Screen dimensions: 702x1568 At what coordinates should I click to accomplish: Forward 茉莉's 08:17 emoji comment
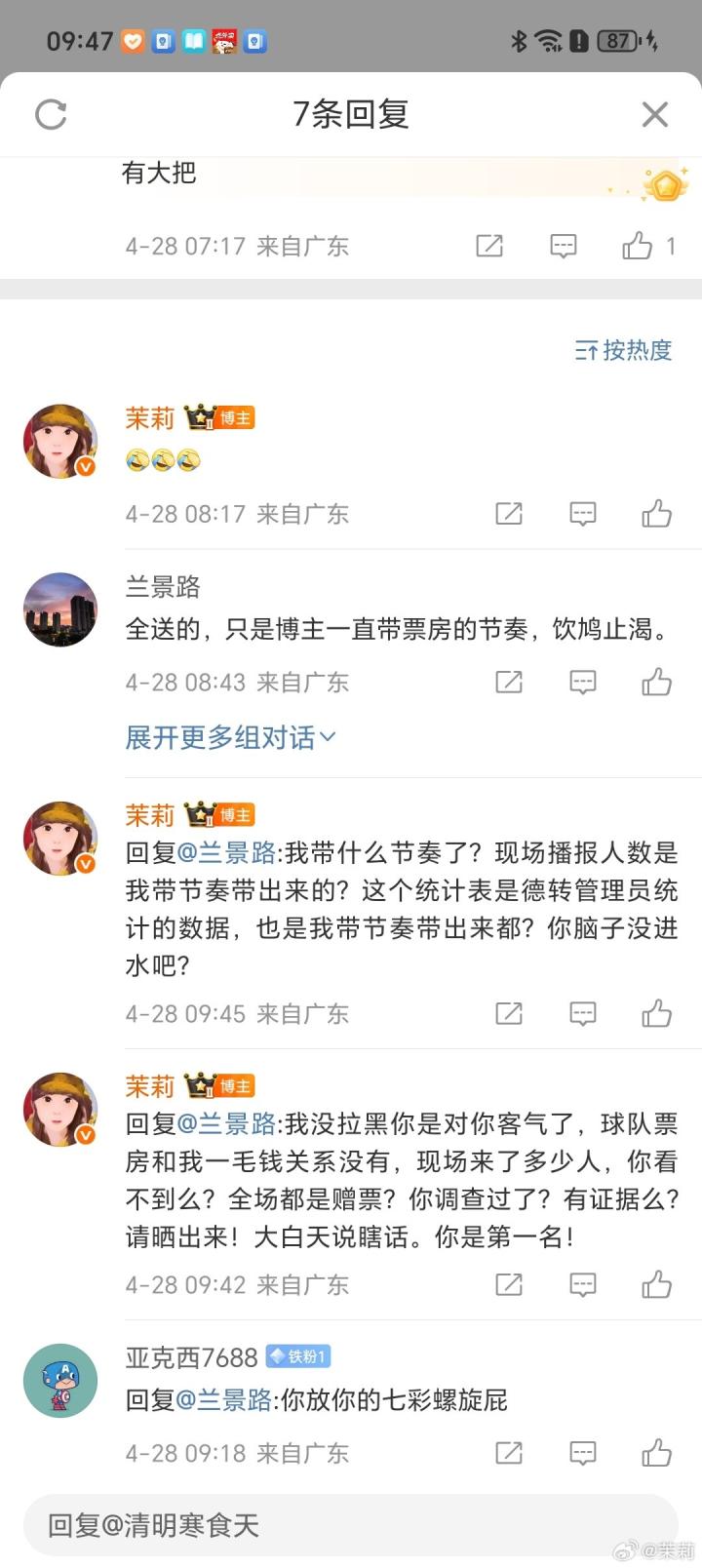(509, 514)
